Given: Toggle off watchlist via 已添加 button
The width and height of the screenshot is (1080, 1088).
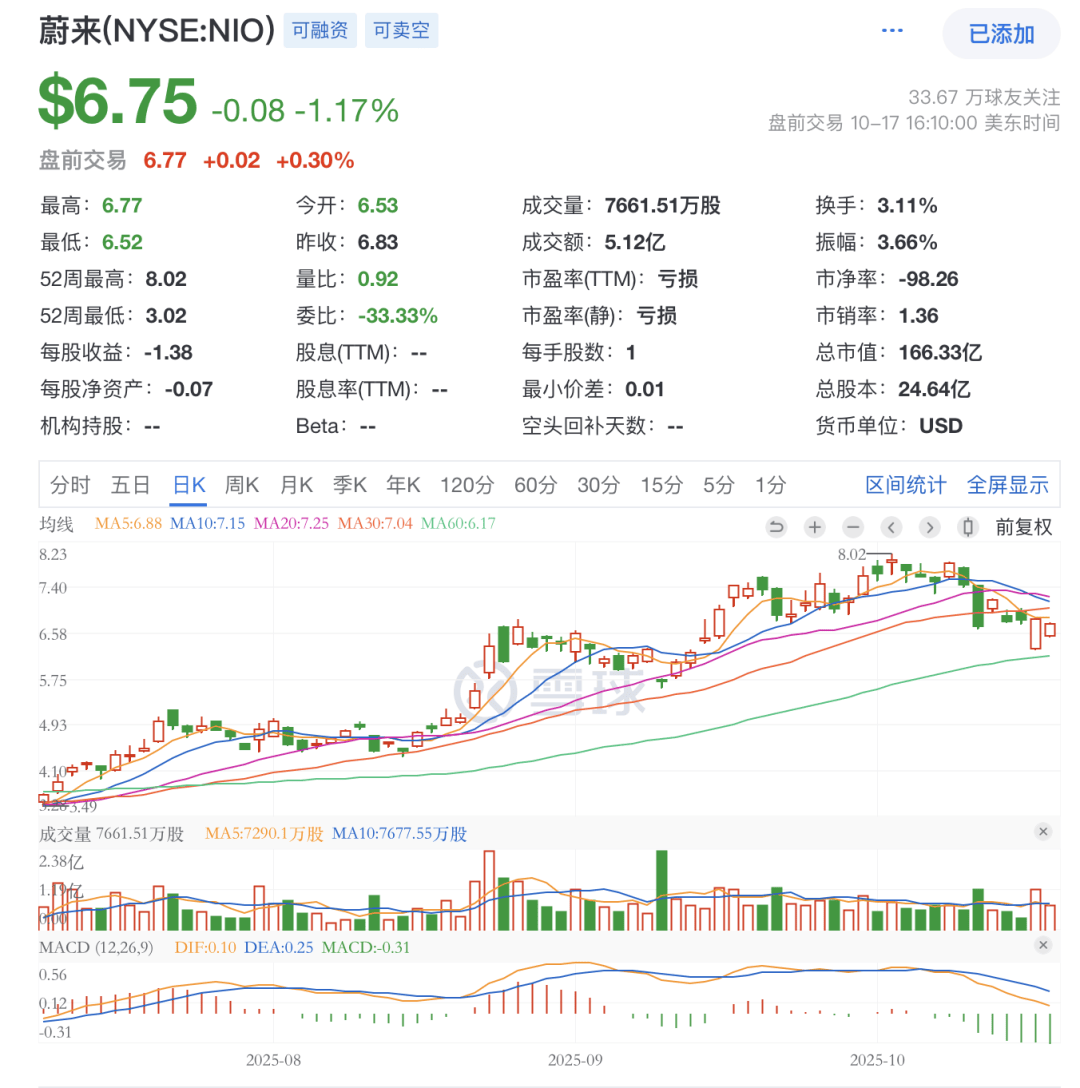Looking at the screenshot, I should [x=1001, y=33].
